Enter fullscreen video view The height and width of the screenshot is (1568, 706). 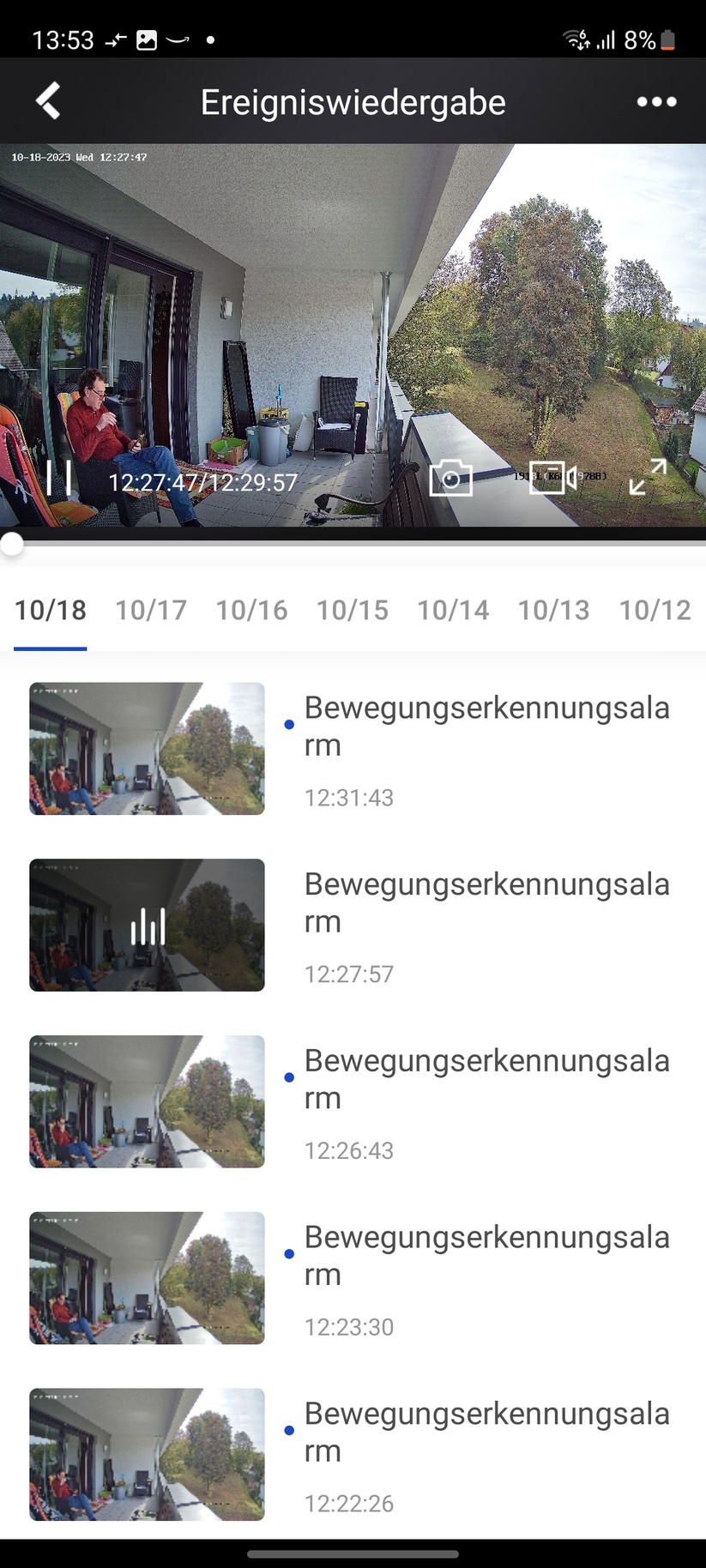pos(649,477)
